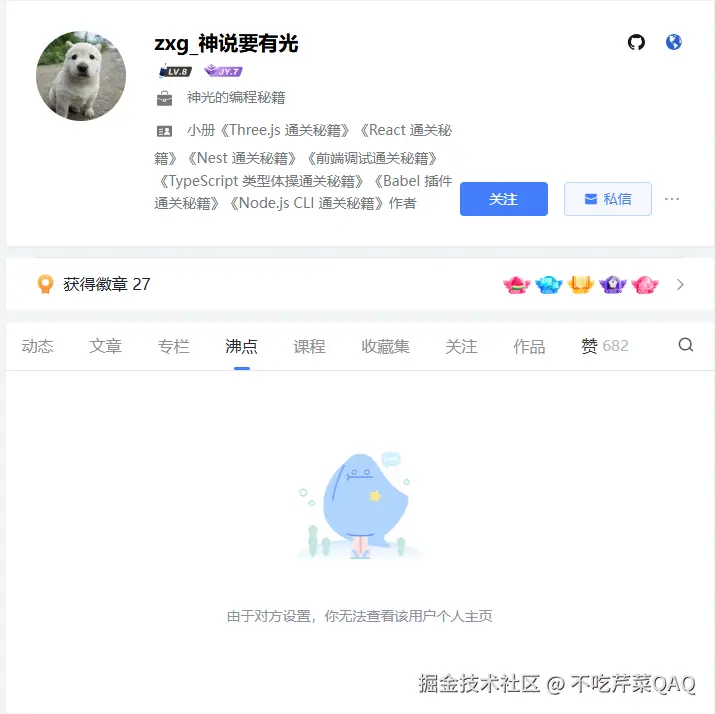Send a private message via 私信
Image resolution: width=715 pixels, height=714 pixels.
coord(607,199)
